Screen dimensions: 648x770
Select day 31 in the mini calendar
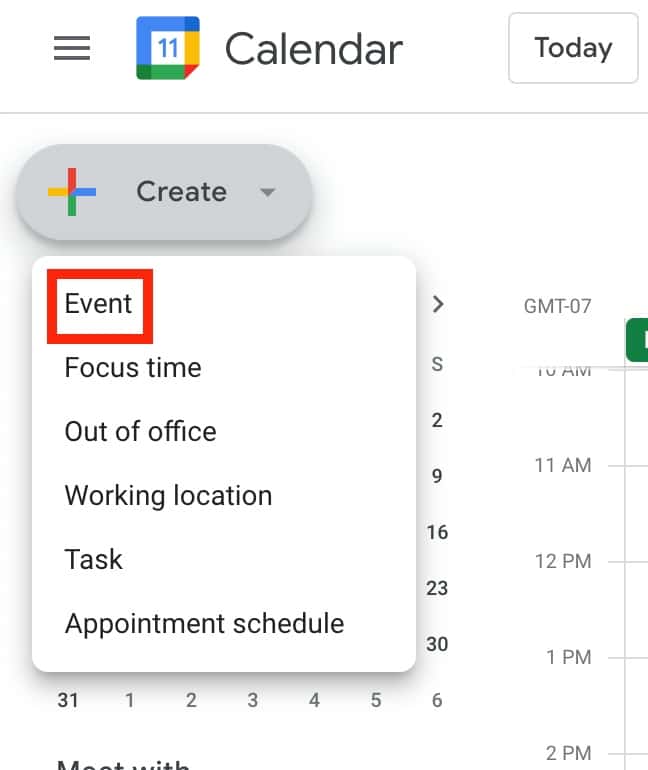pyautogui.click(x=68, y=701)
